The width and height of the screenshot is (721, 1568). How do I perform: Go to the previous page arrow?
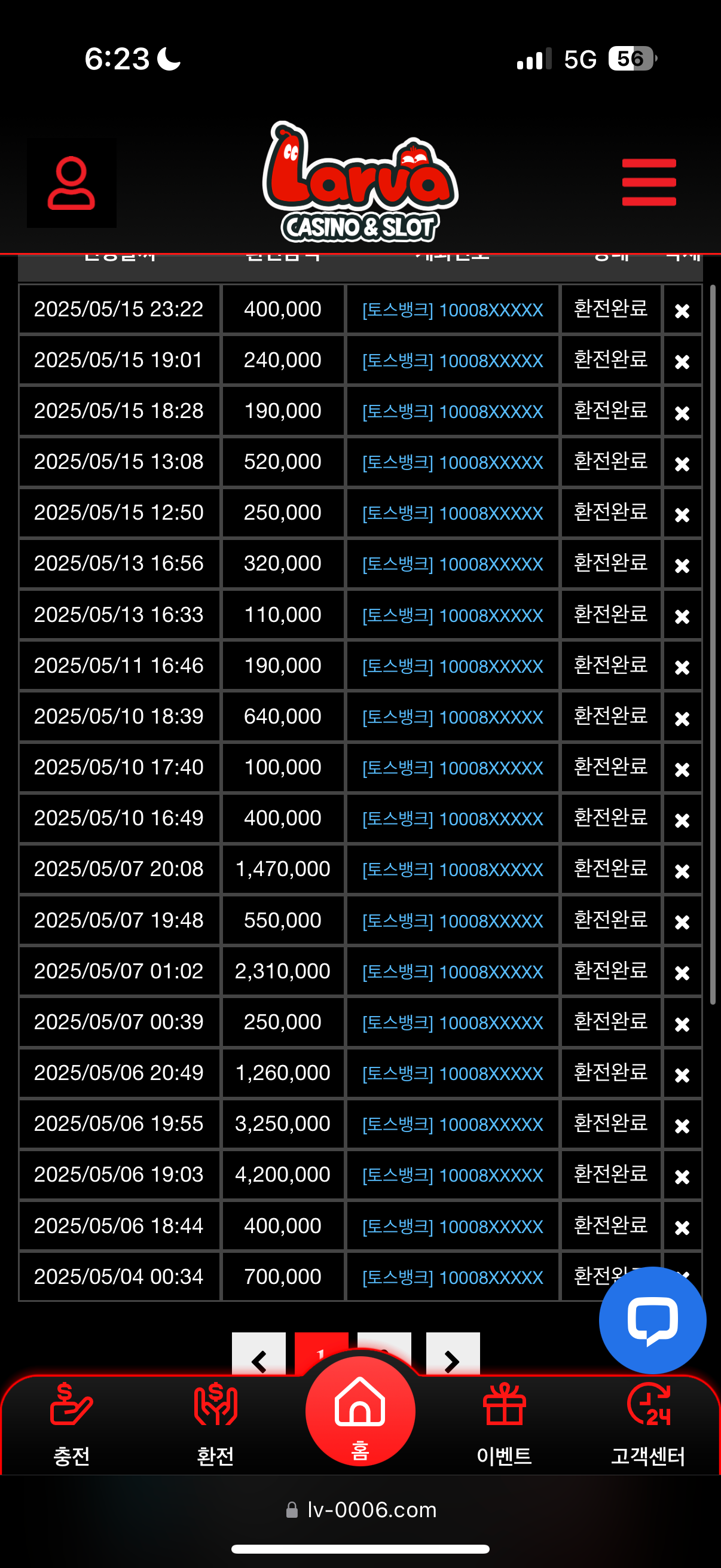coord(259,1357)
